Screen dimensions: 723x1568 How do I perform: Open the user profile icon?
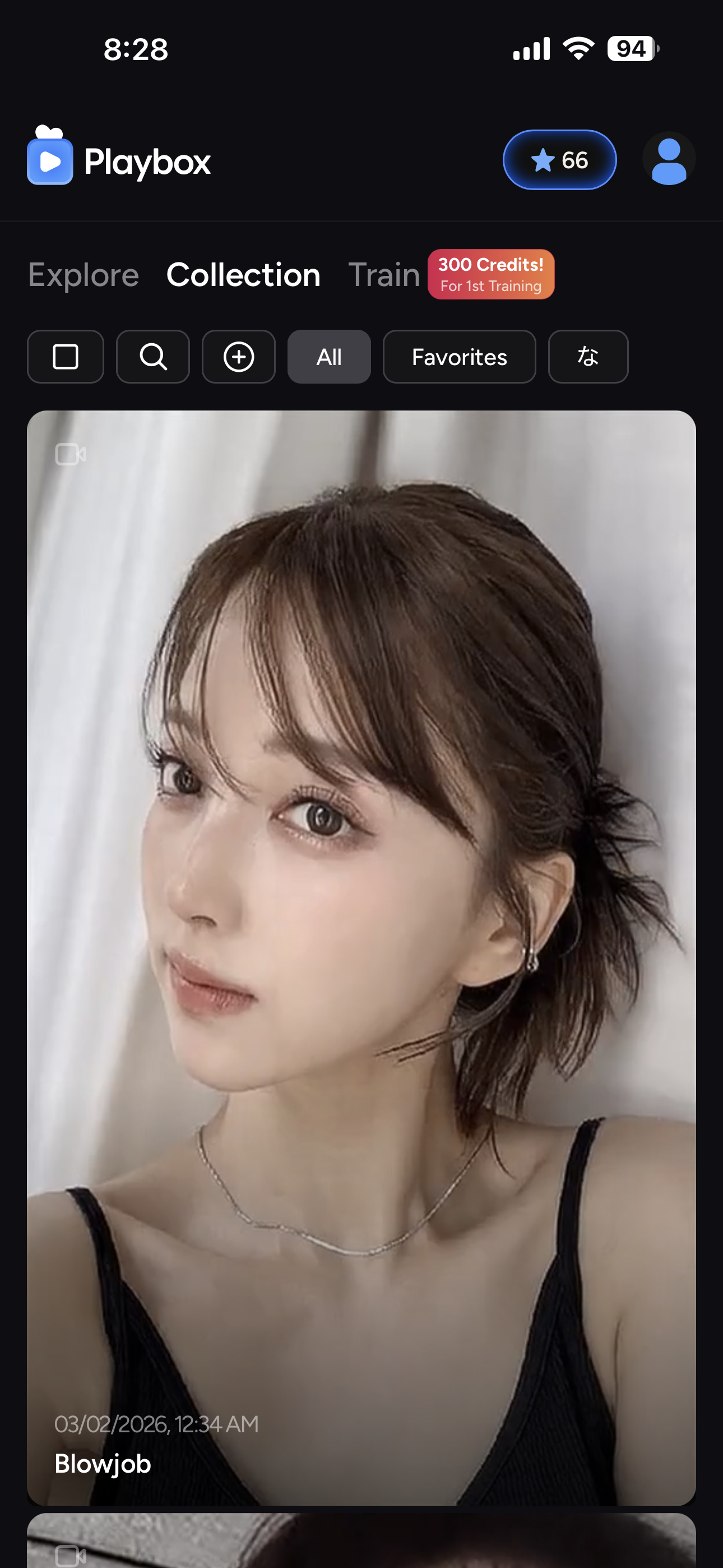(x=668, y=160)
